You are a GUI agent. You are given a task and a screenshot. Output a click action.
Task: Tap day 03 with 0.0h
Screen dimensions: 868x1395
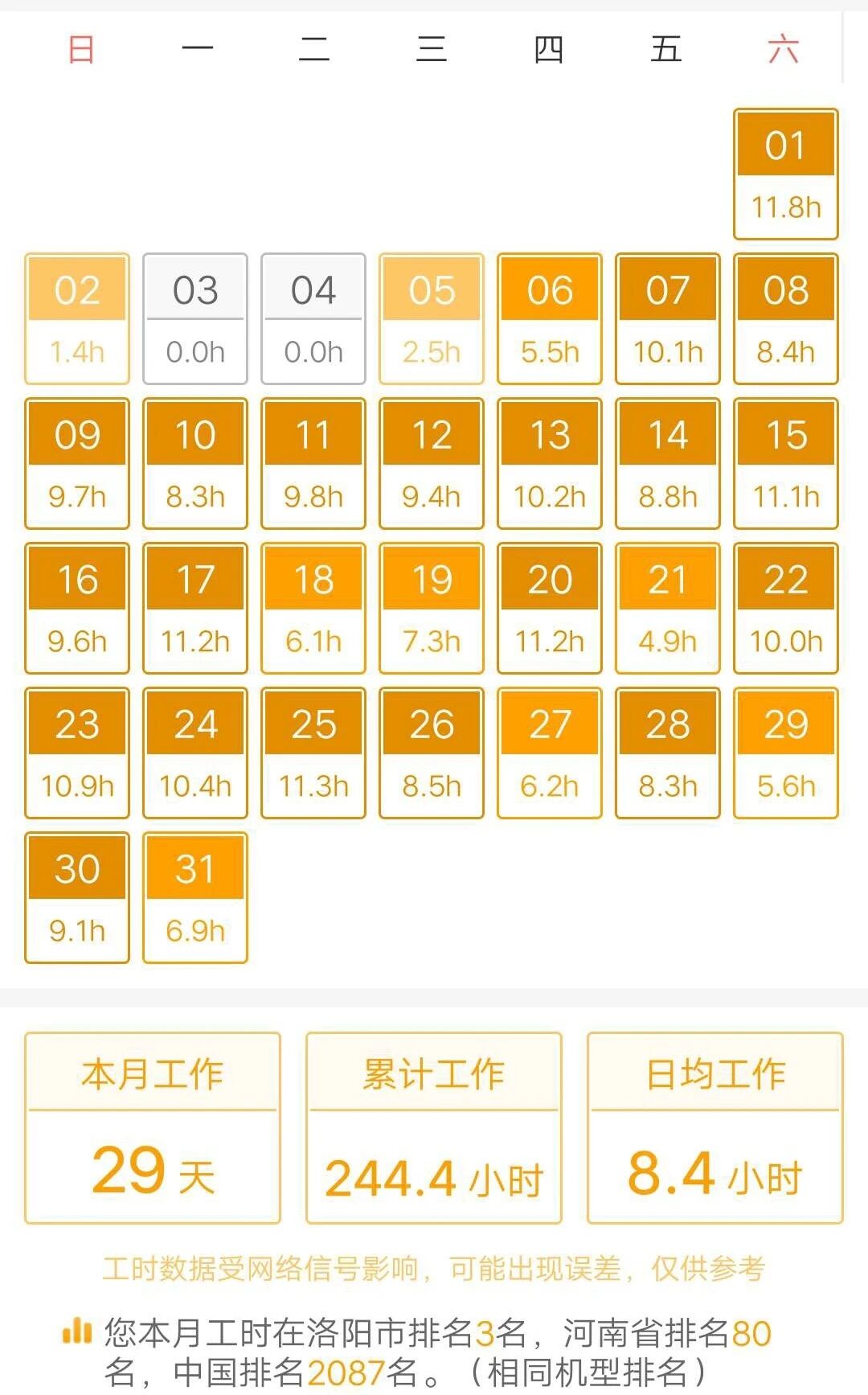[195, 319]
